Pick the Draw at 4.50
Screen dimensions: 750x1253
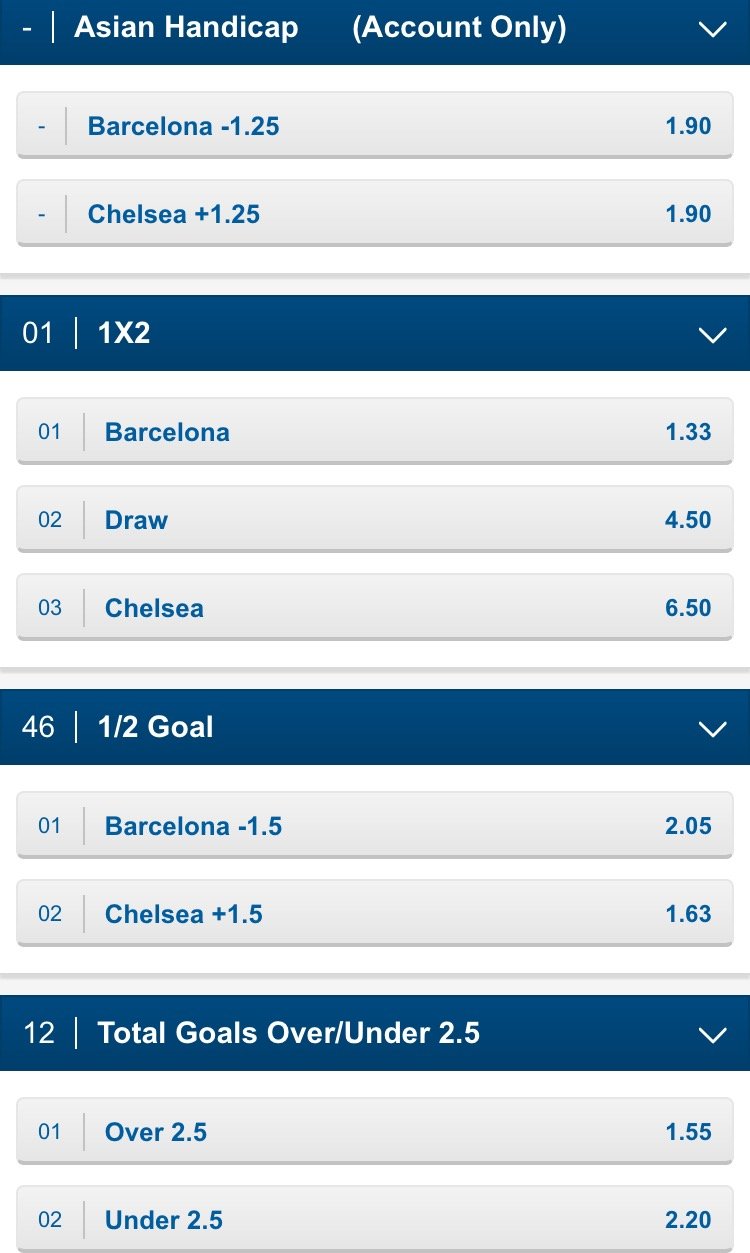(374, 520)
